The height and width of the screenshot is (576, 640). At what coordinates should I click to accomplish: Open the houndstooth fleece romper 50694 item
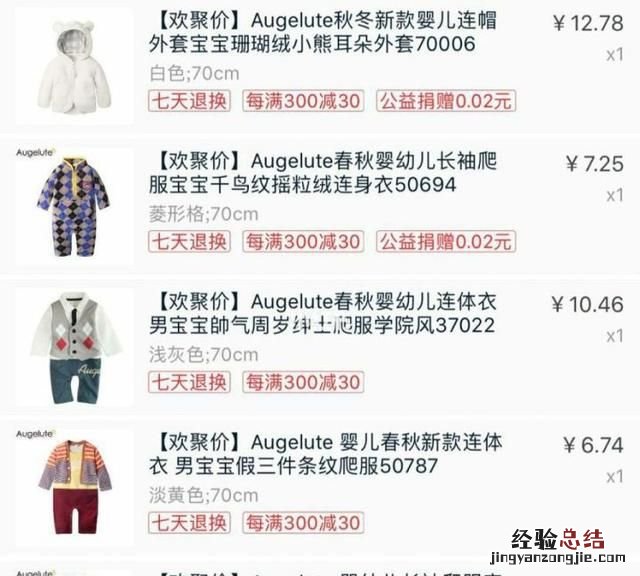[x=320, y=173]
